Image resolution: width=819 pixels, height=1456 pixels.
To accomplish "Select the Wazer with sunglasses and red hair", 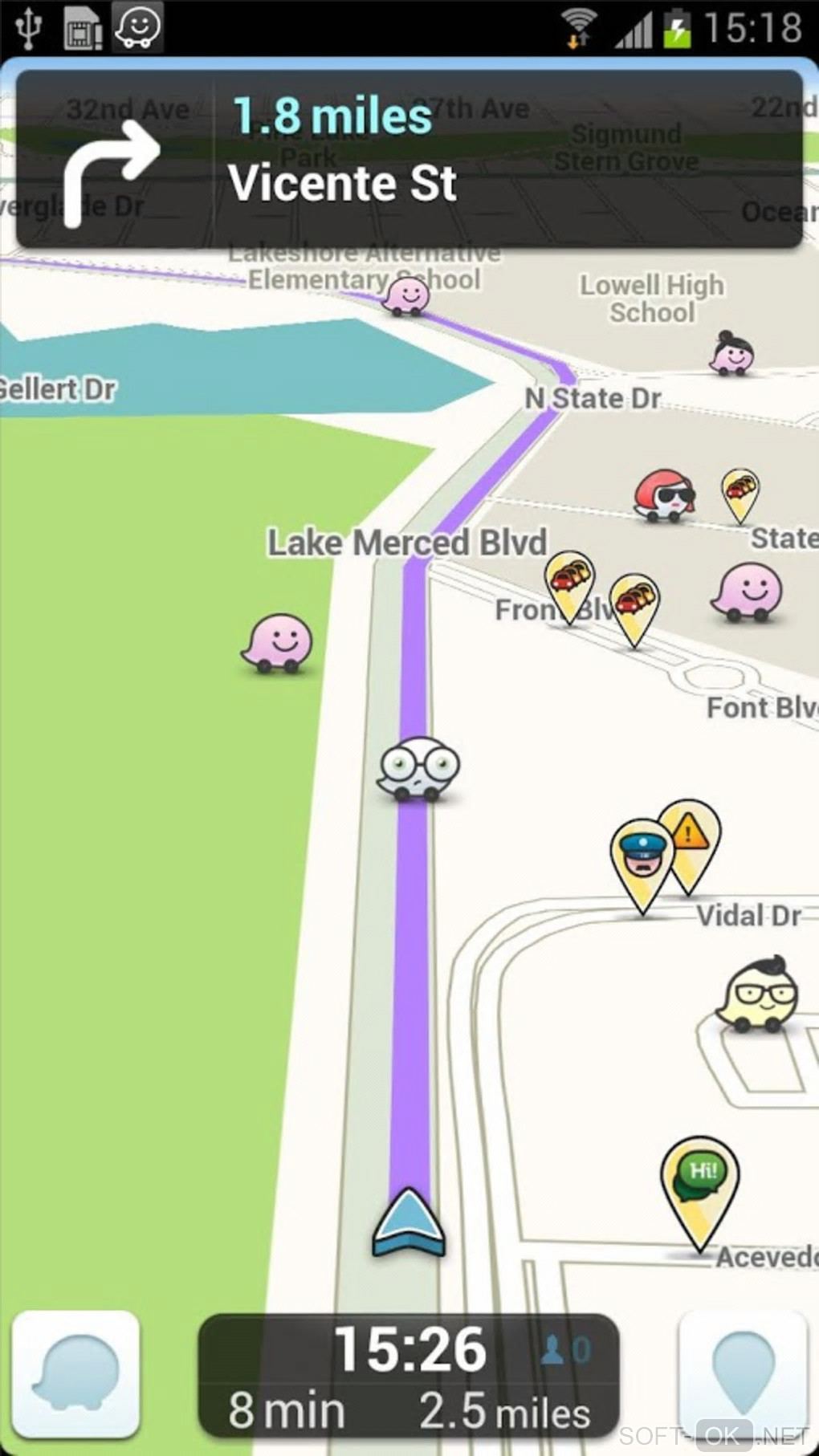I will [x=664, y=498].
